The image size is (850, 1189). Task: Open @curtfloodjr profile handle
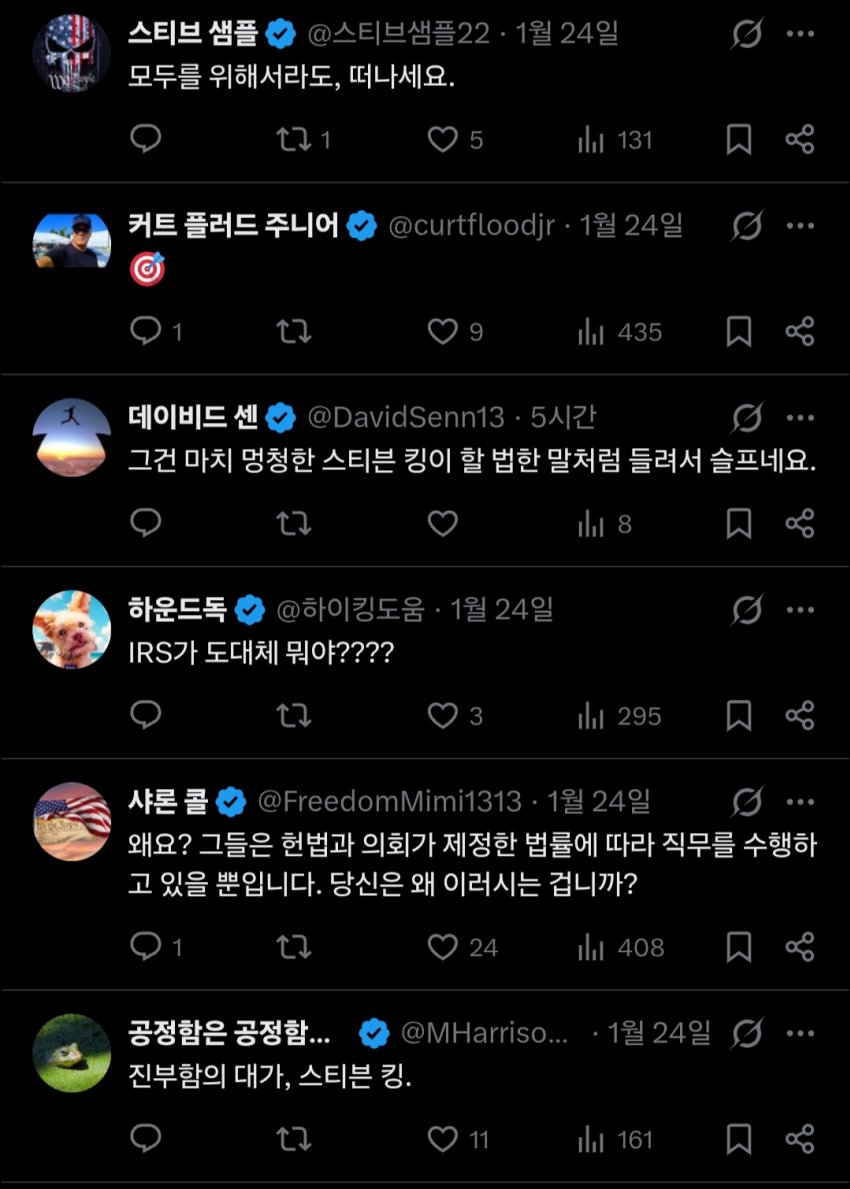pyautogui.click(x=470, y=226)
